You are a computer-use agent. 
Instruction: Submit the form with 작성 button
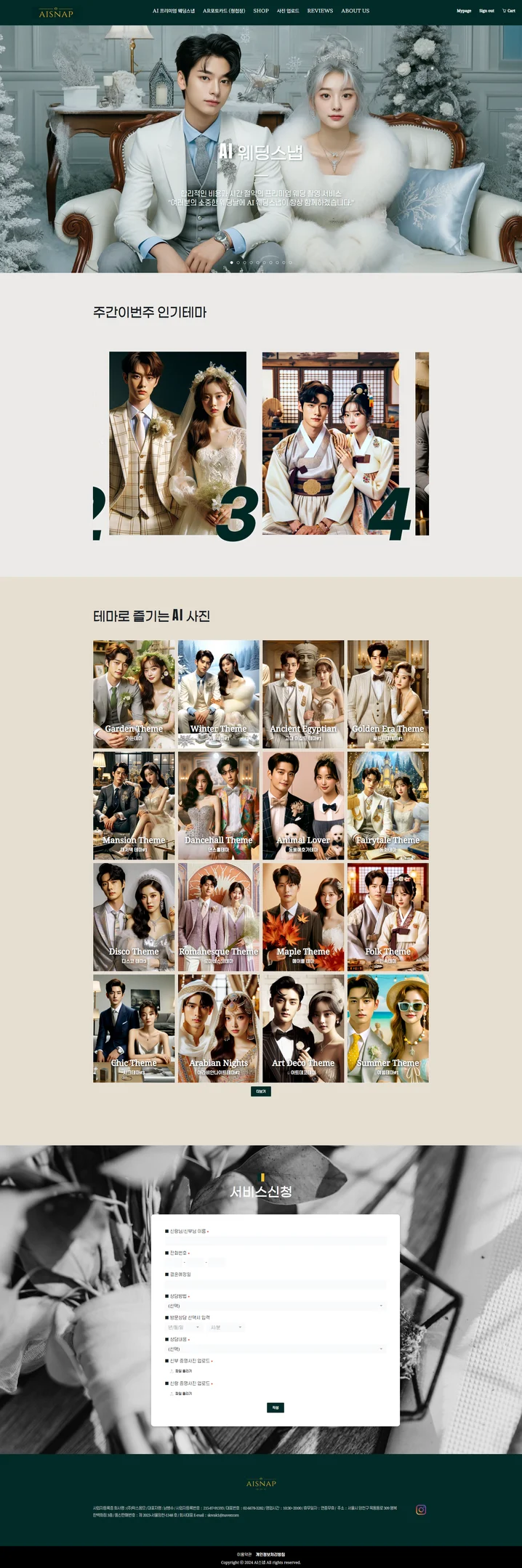point(276,1407)
